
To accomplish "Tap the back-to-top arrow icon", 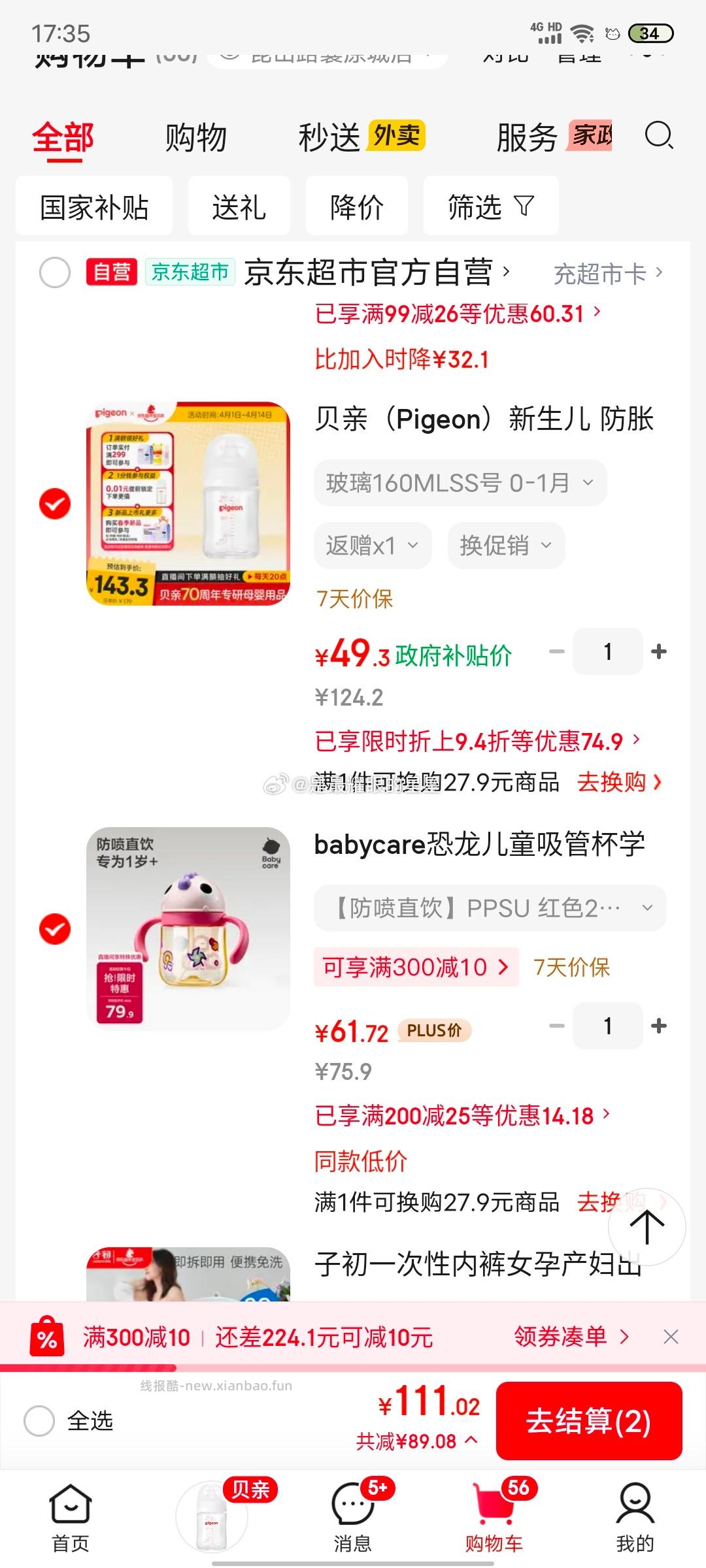I will [647, 1227].
